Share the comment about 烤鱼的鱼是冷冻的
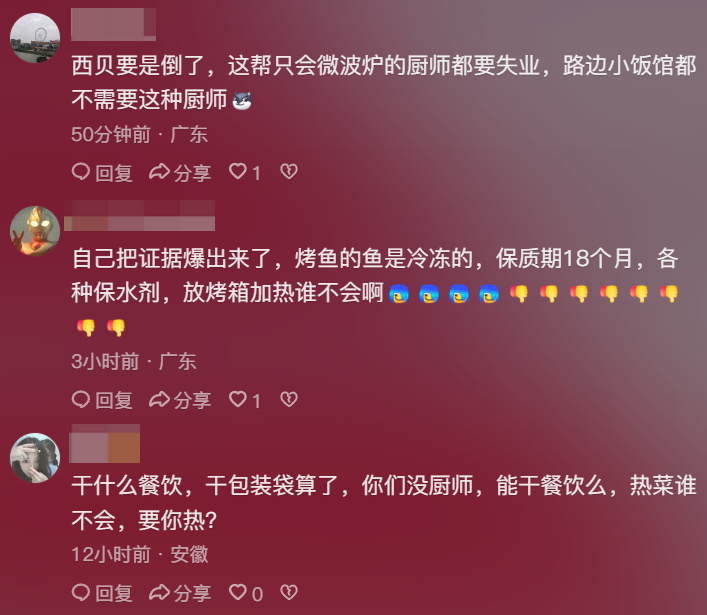Viewport: 707px width, 615px height. click(x=180, y=400)
